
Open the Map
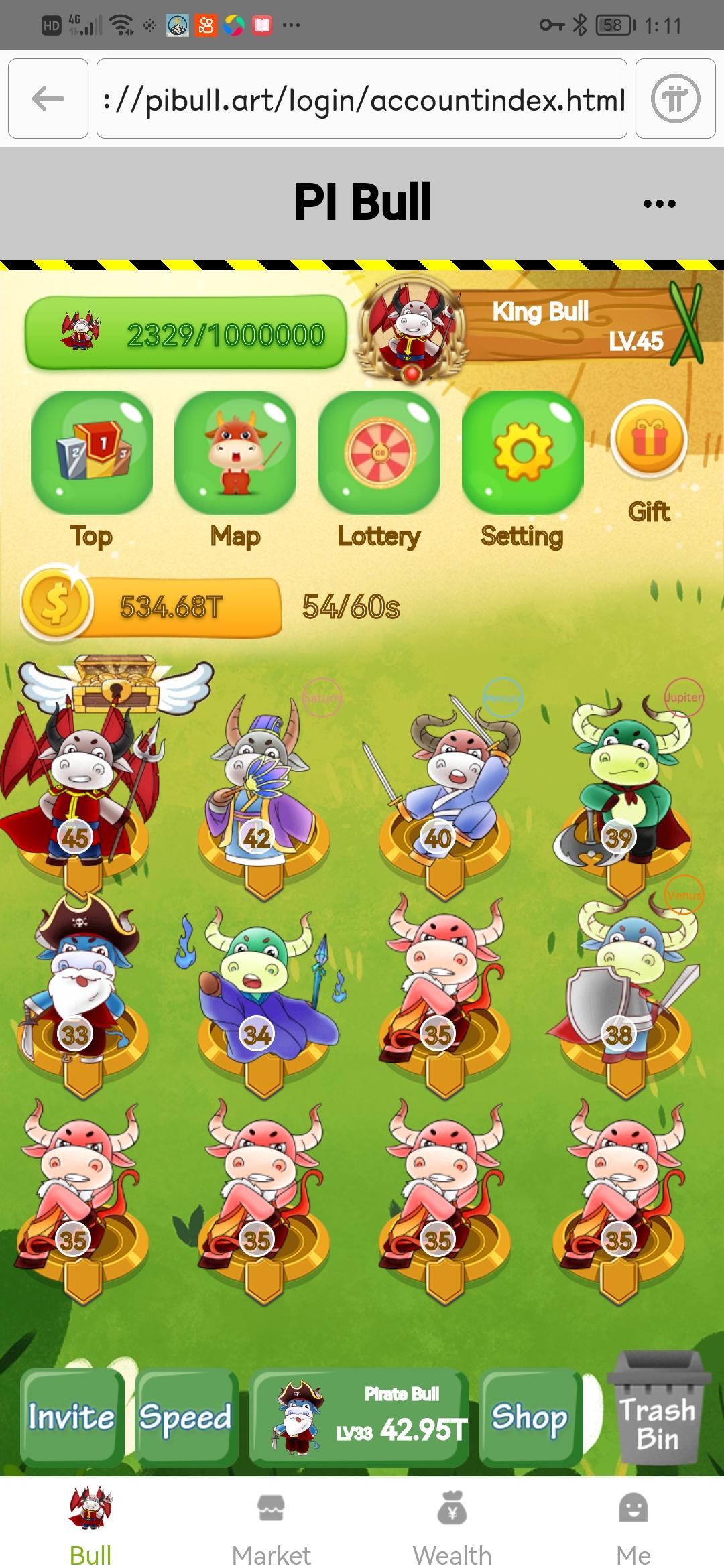(x=235, y=454)
